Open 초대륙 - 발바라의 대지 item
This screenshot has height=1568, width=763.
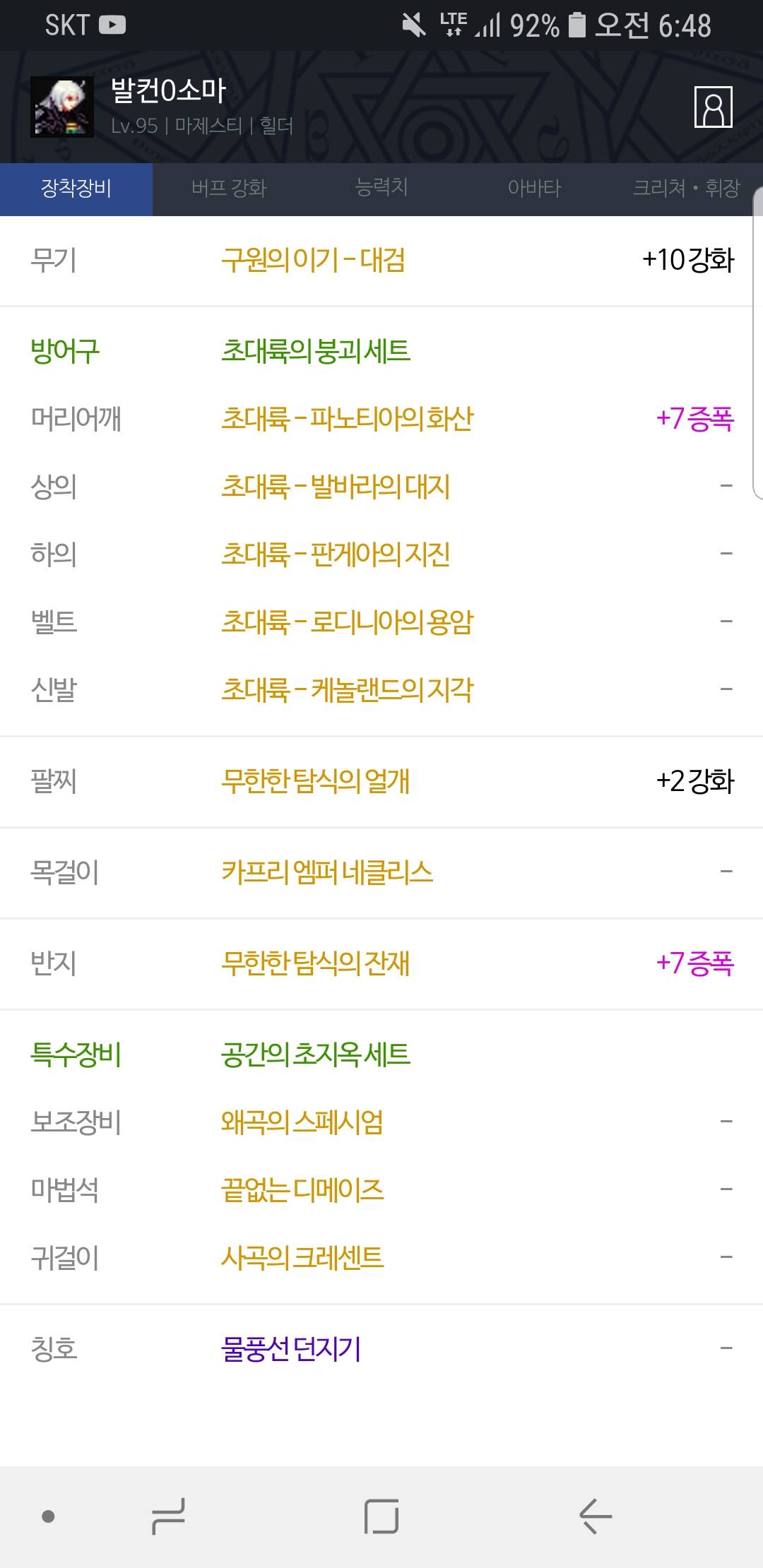[336, 486]
